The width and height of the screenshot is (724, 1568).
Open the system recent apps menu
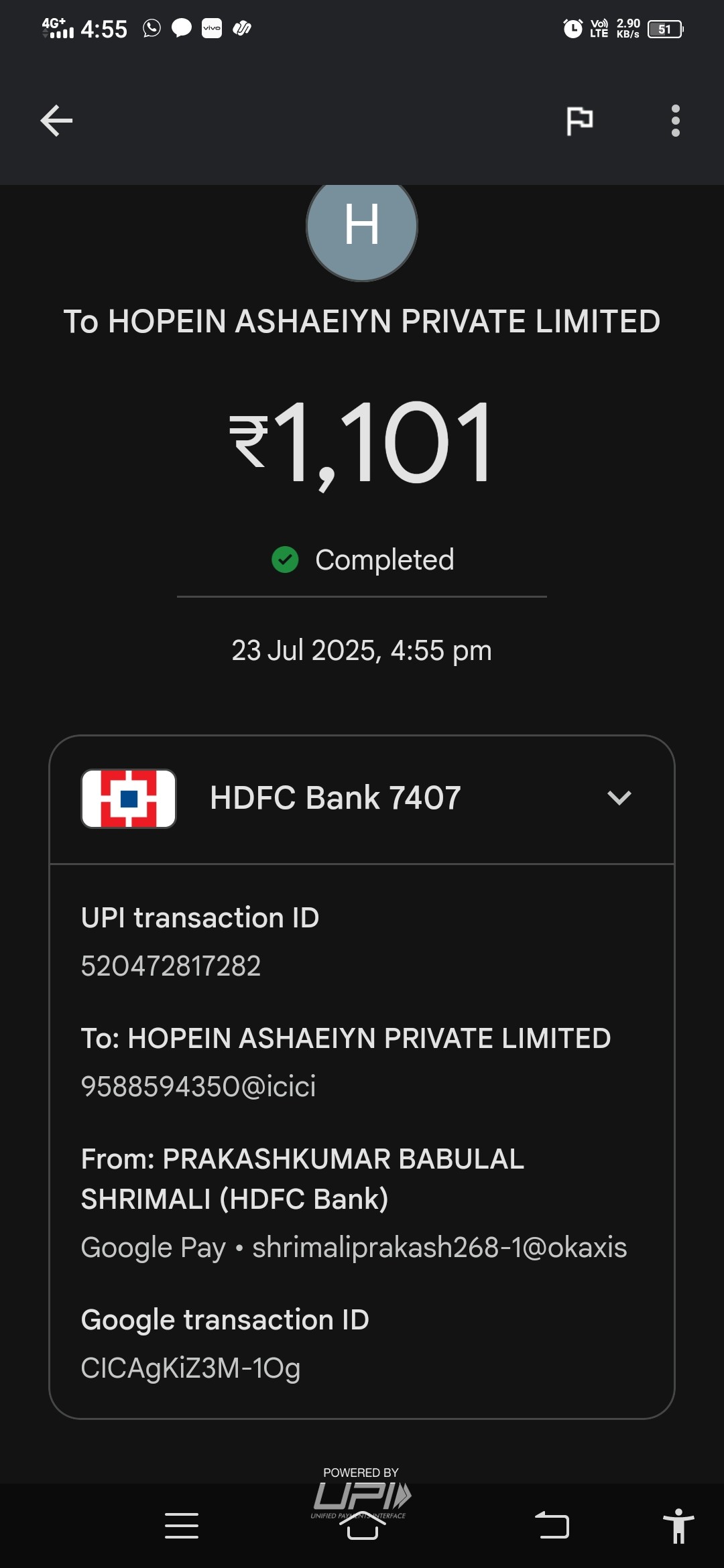click(182, 1526)
